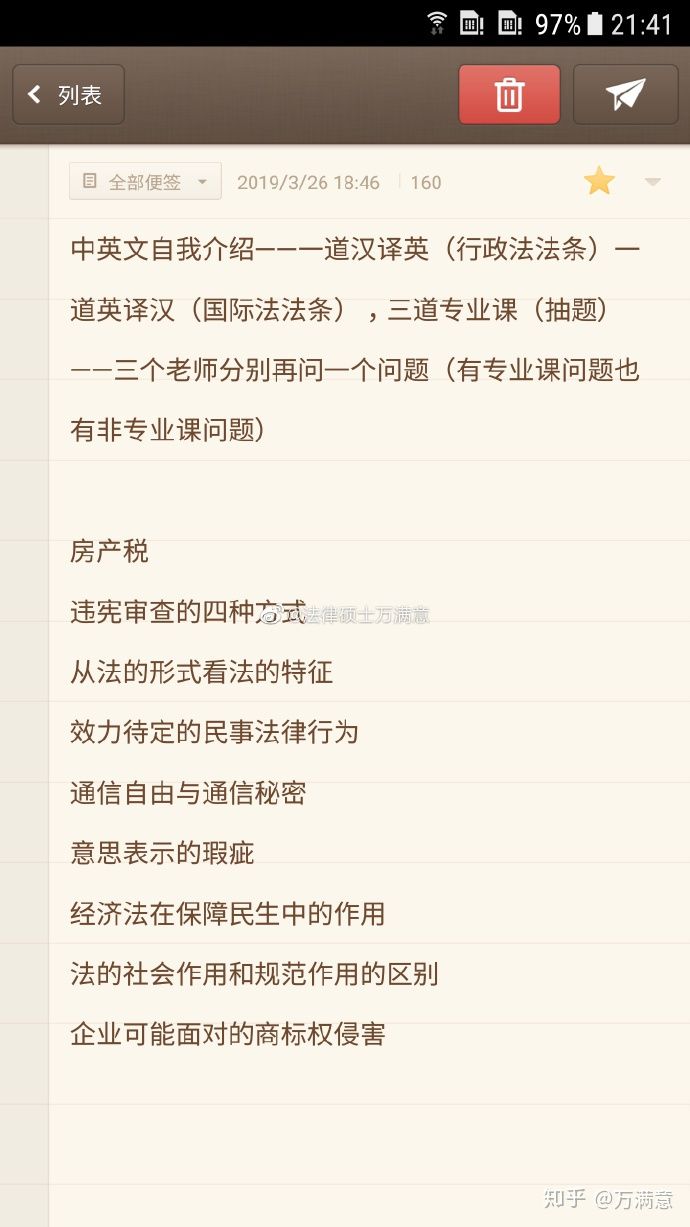Delete this note with the trash button

point(509,95)
